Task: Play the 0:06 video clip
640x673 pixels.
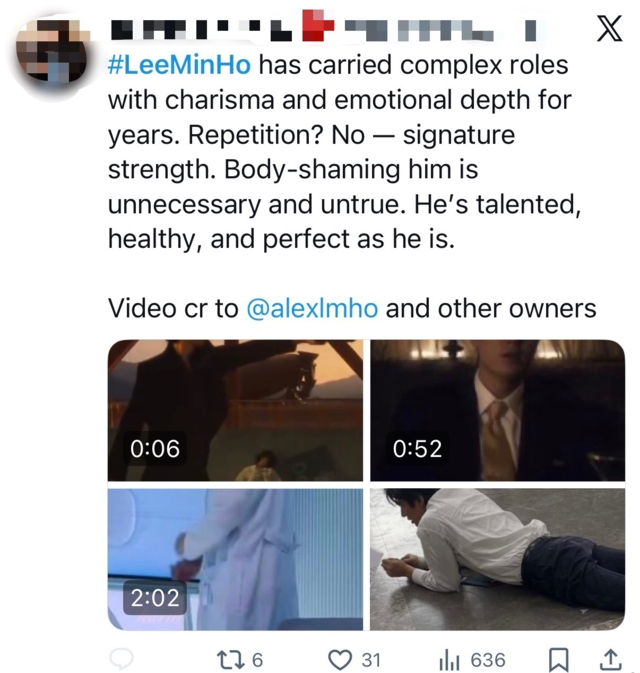Action: pyautogui.click(x=235, y=410)
